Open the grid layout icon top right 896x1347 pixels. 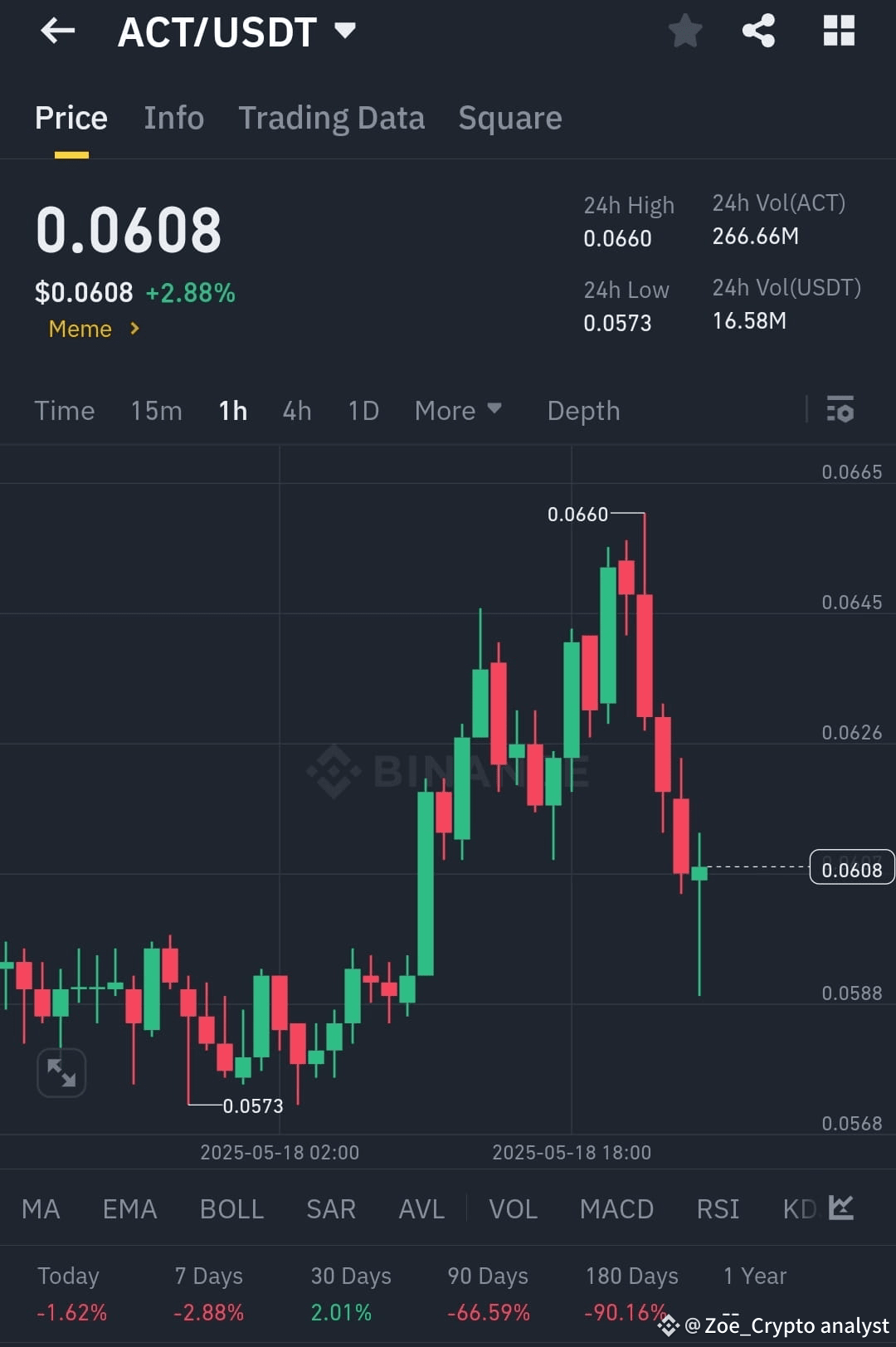[838, 31]
